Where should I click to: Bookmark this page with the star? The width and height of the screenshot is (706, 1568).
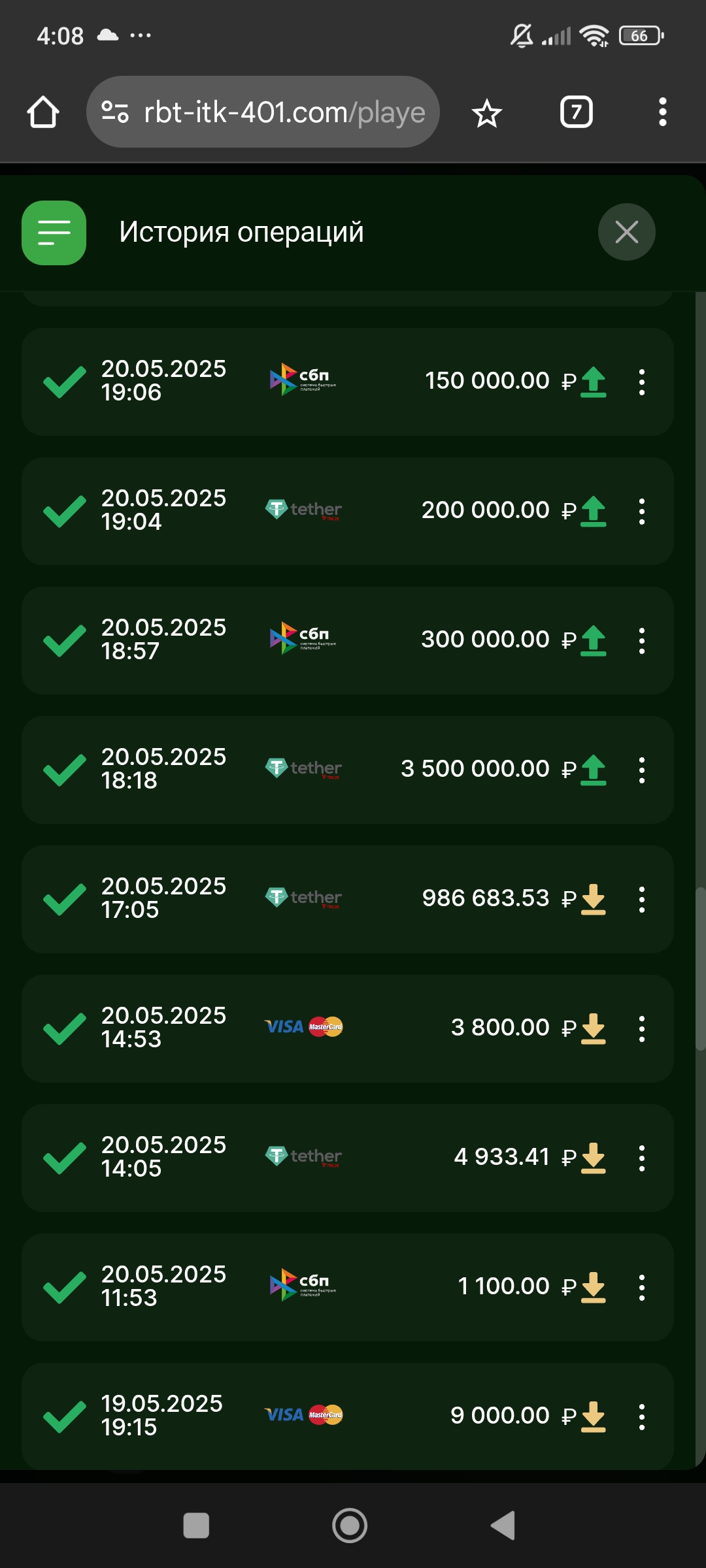487,114
